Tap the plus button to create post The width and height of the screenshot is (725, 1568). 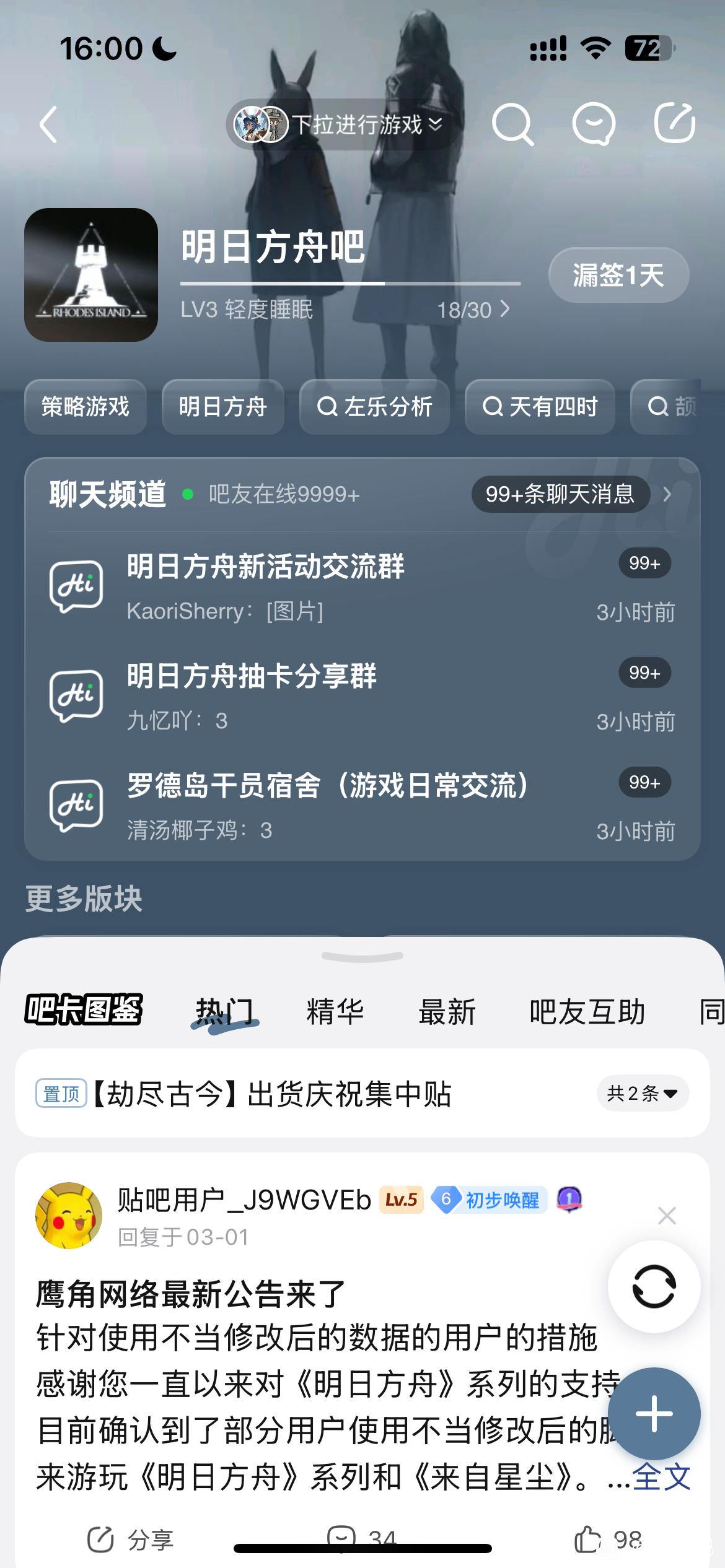[654, 1414]
